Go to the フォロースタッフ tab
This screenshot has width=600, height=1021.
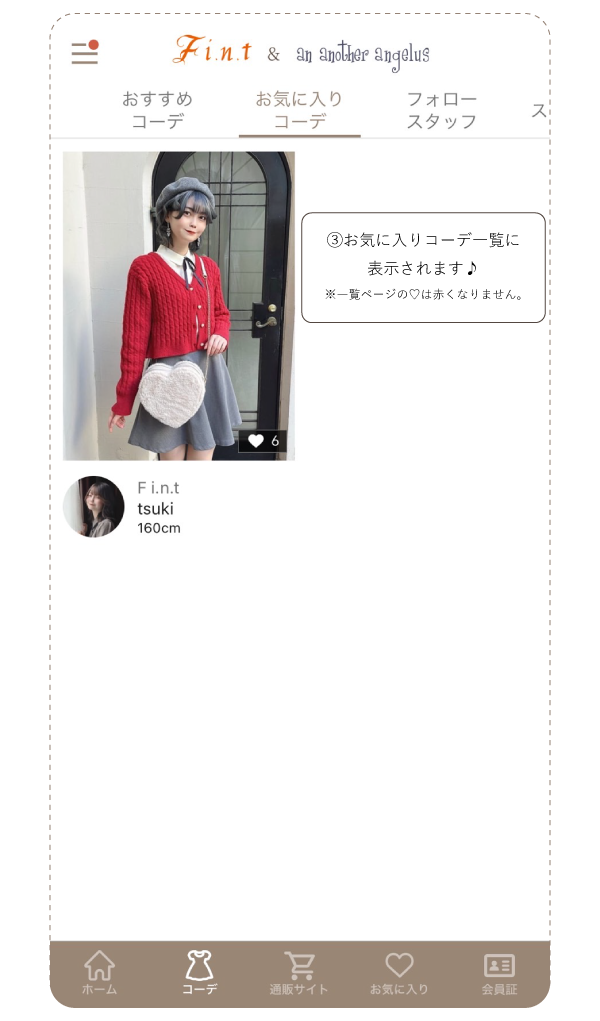tap(441, 110)
